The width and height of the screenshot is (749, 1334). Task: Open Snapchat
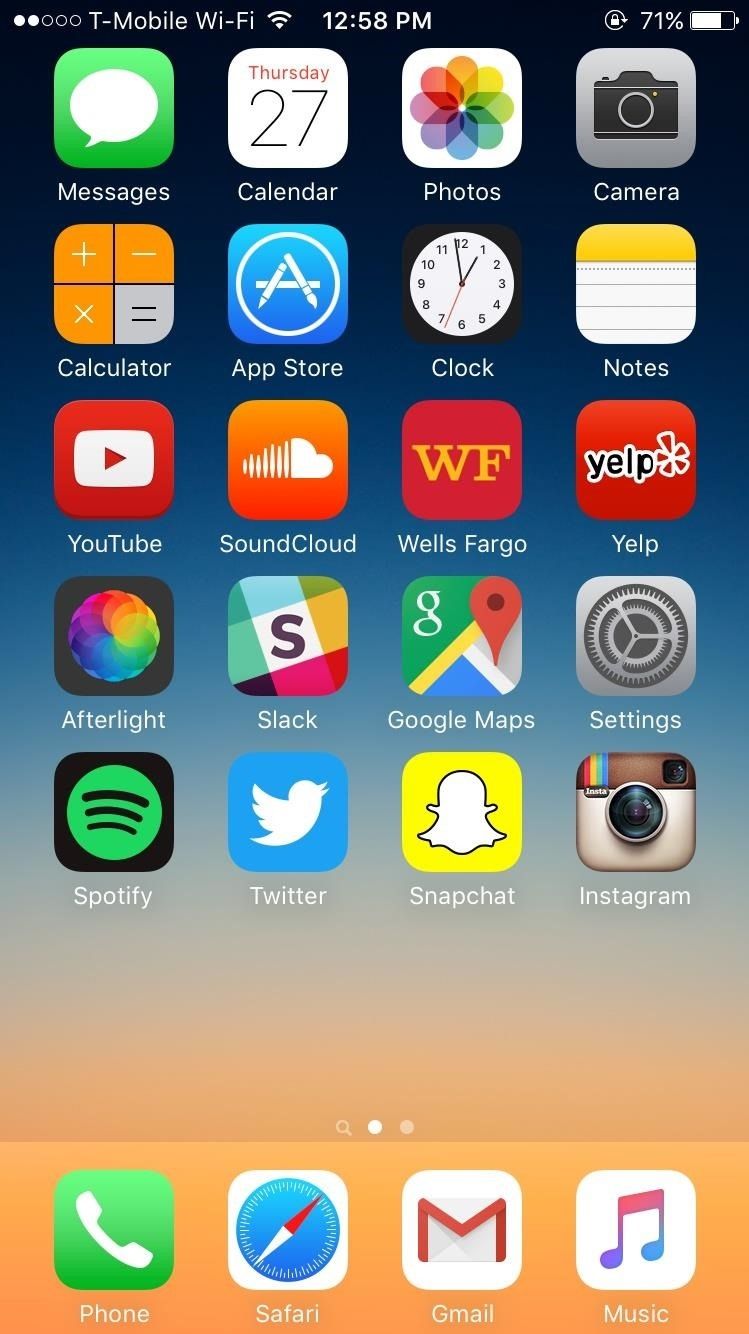click(462, 812)
